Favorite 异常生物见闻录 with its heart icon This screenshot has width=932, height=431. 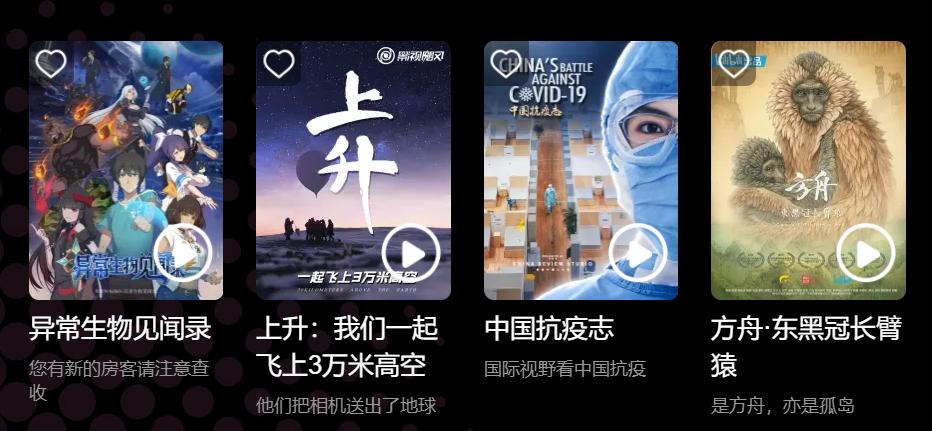click(51, 64)
